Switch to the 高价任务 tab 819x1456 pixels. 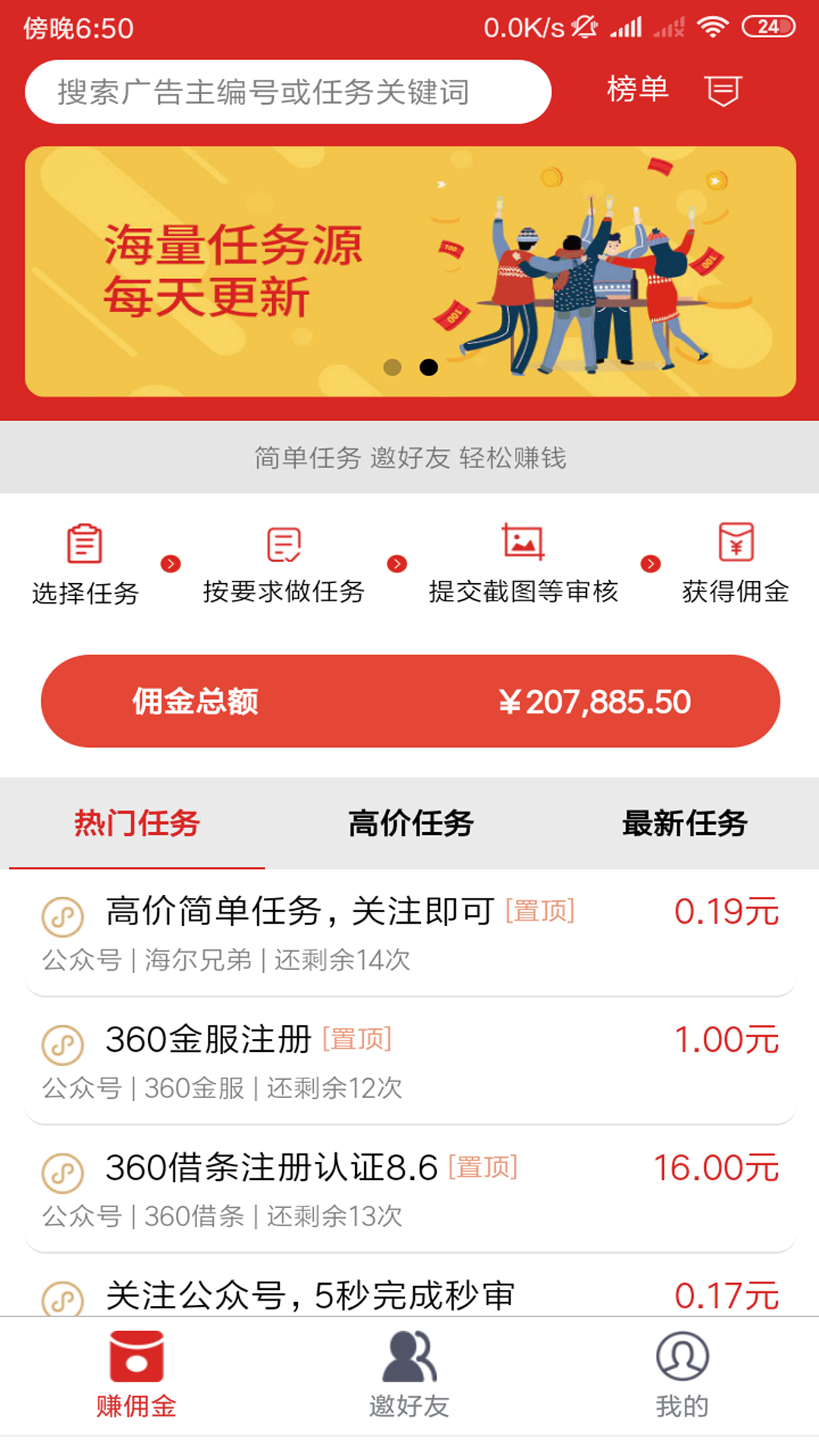[410, 824]
